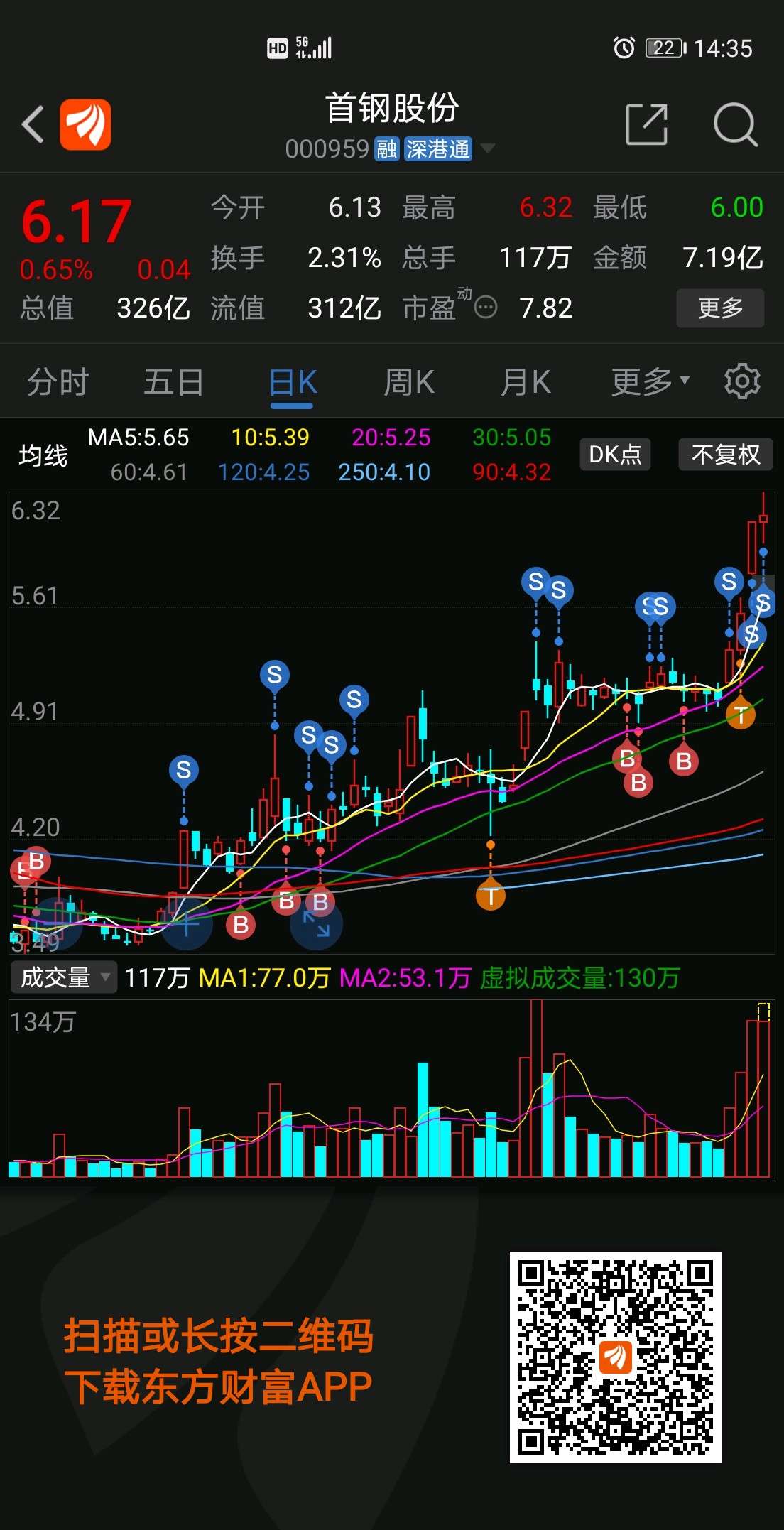Viewport: 784px width, 1530px height.
Task: Open the dropdown arrow beside 深港通
Action: [x=488, y=149]
